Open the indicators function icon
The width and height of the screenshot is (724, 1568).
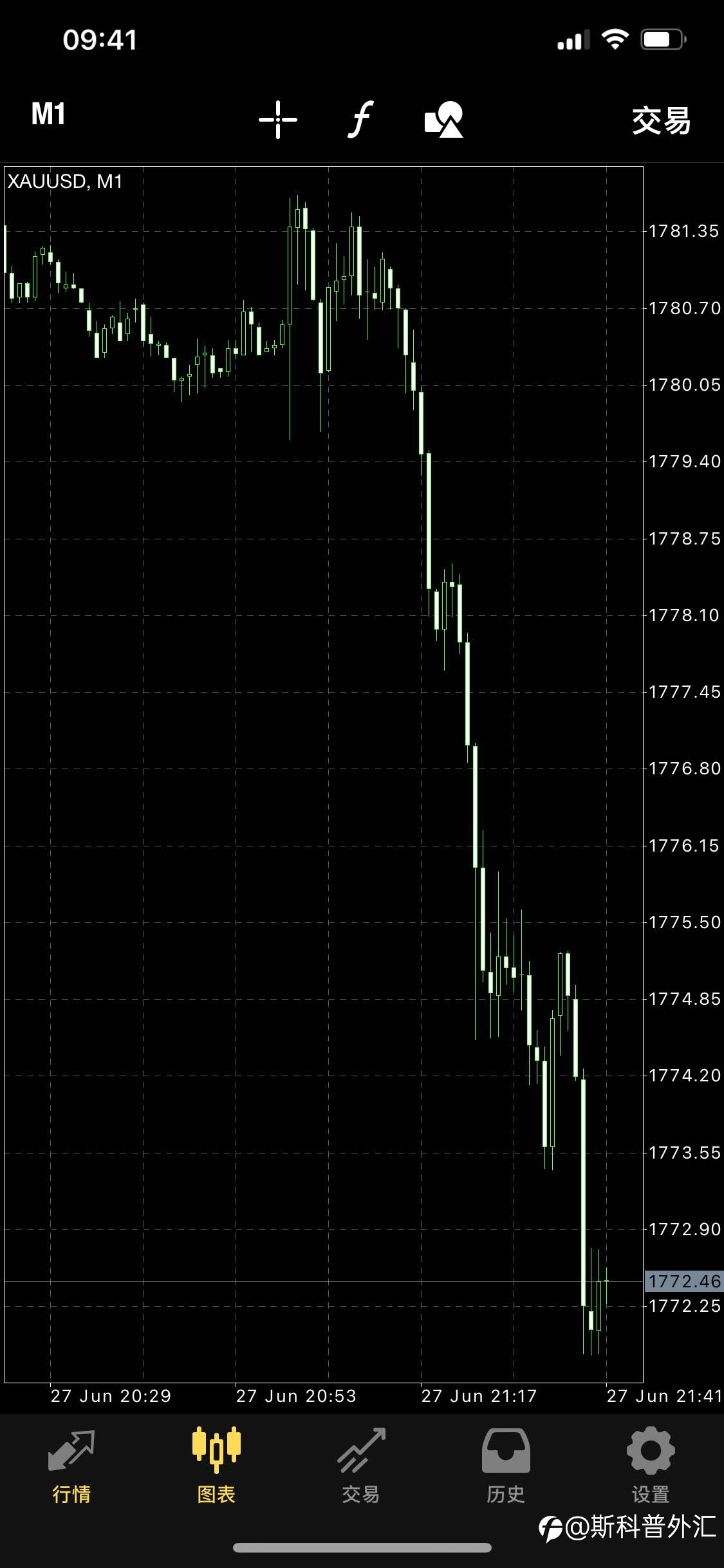click(361, 119)
